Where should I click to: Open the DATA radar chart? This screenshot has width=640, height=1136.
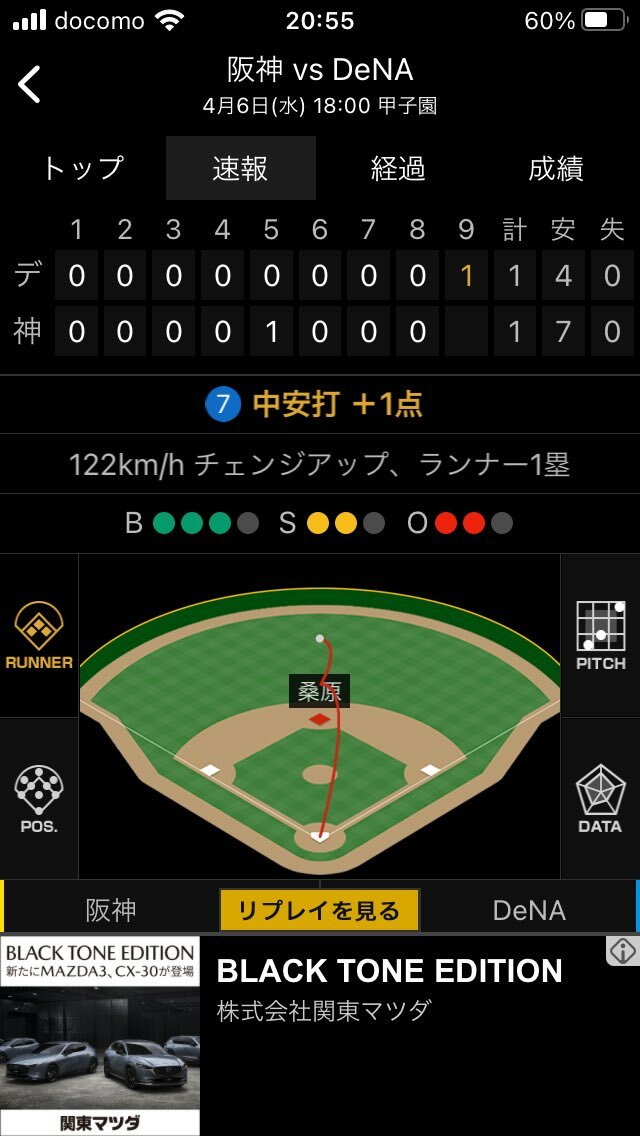(x=600, y=800)
